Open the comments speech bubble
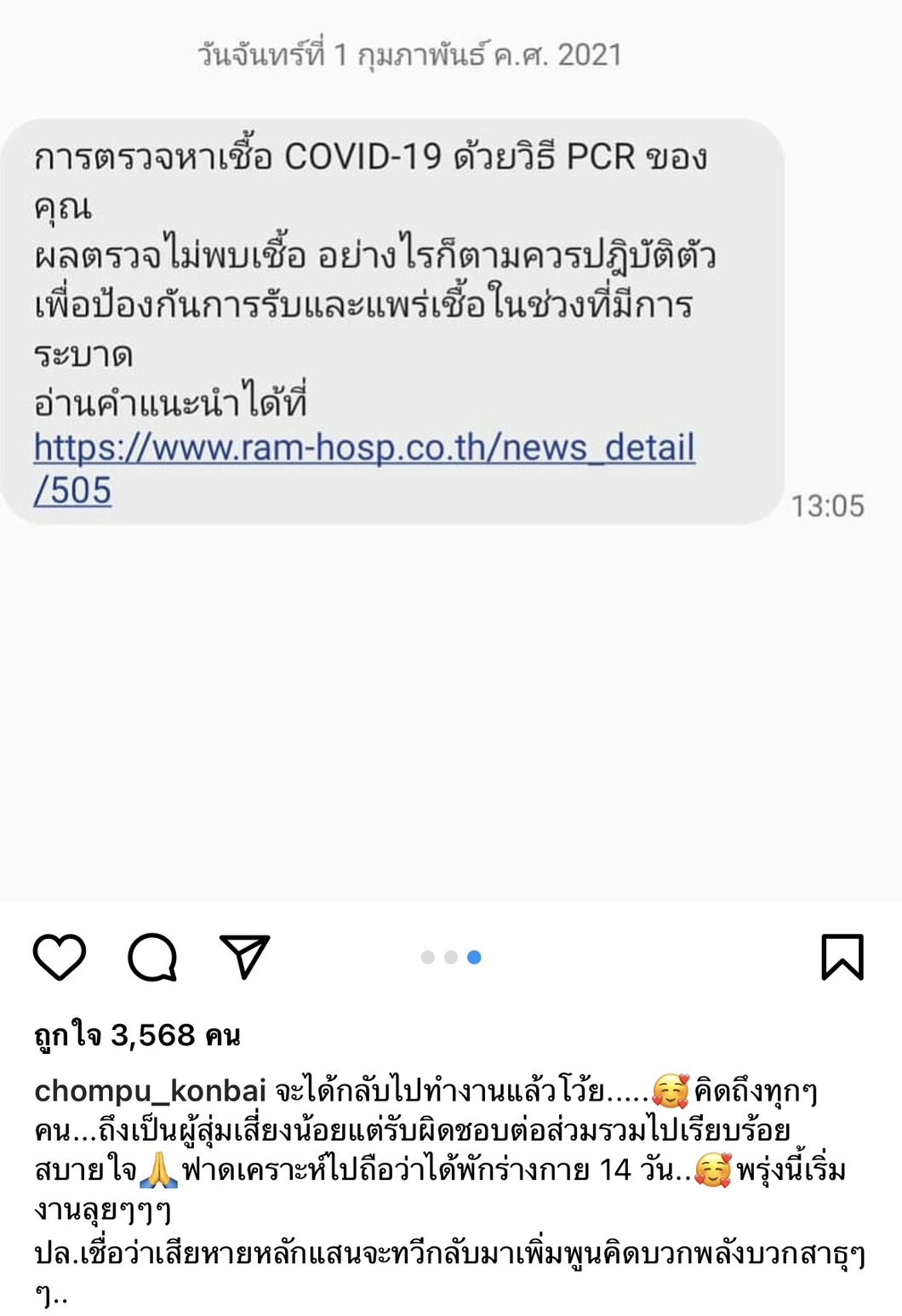The width and height of the screenshot is (902, 1316). tap(152, 957)
